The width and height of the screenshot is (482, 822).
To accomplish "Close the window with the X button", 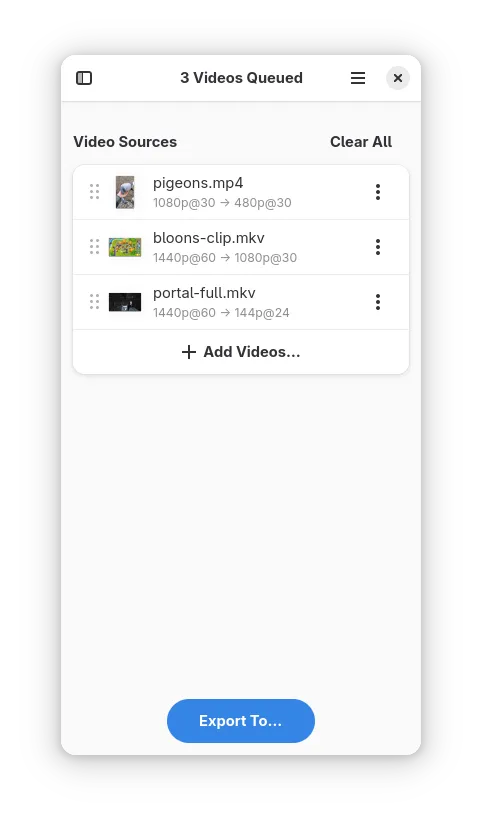I will tap(398, 78).
